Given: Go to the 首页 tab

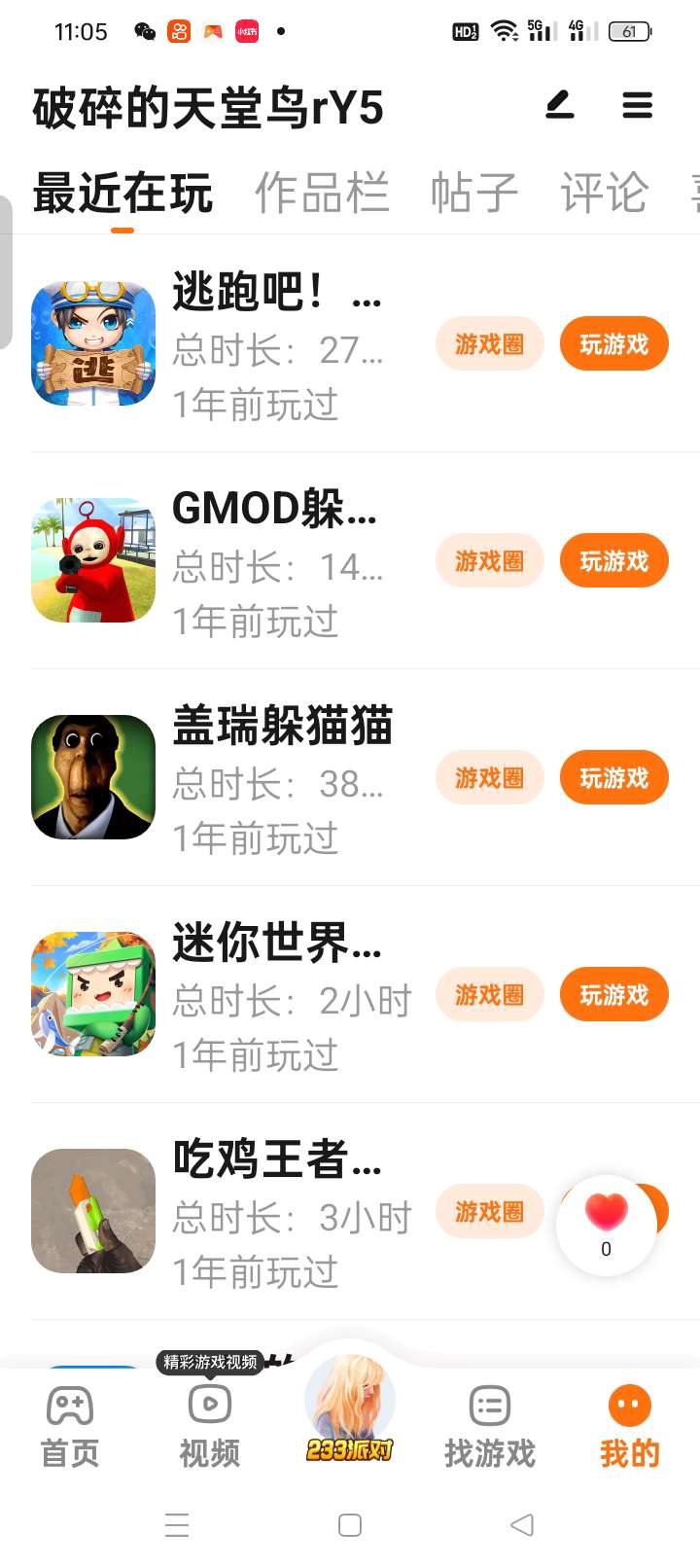Looking at the screenshot, I should click(x=70, y=1426).
